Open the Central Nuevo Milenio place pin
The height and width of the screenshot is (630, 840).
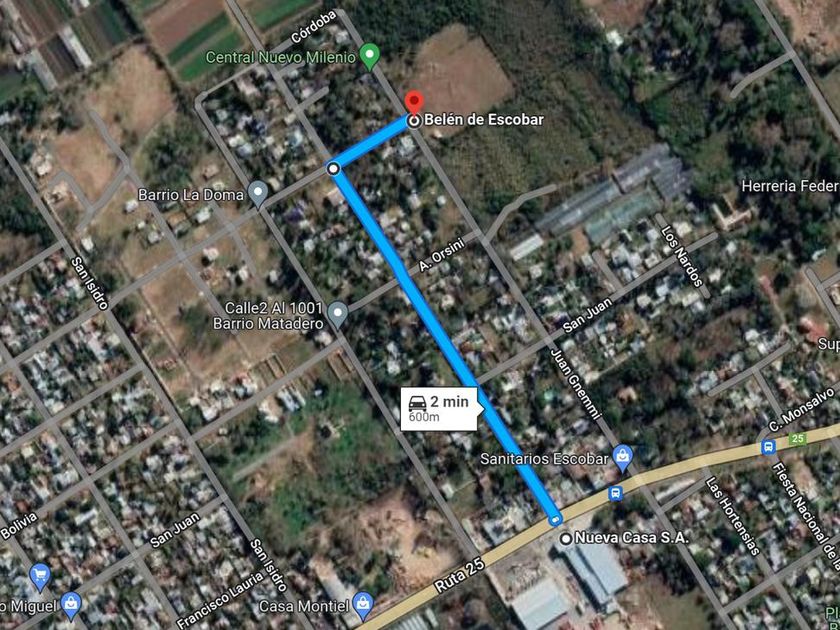(369, 57)
